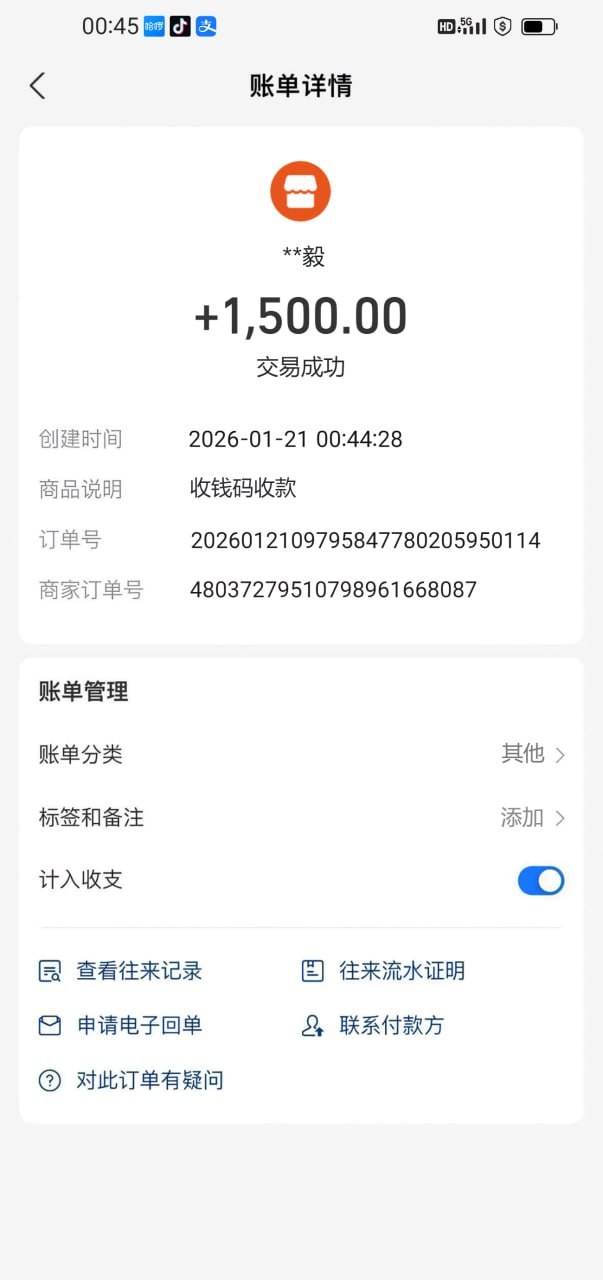This screenshot has width=603, height=1280.
Task: Open the 账单分类 row
Action: (300, 754)
